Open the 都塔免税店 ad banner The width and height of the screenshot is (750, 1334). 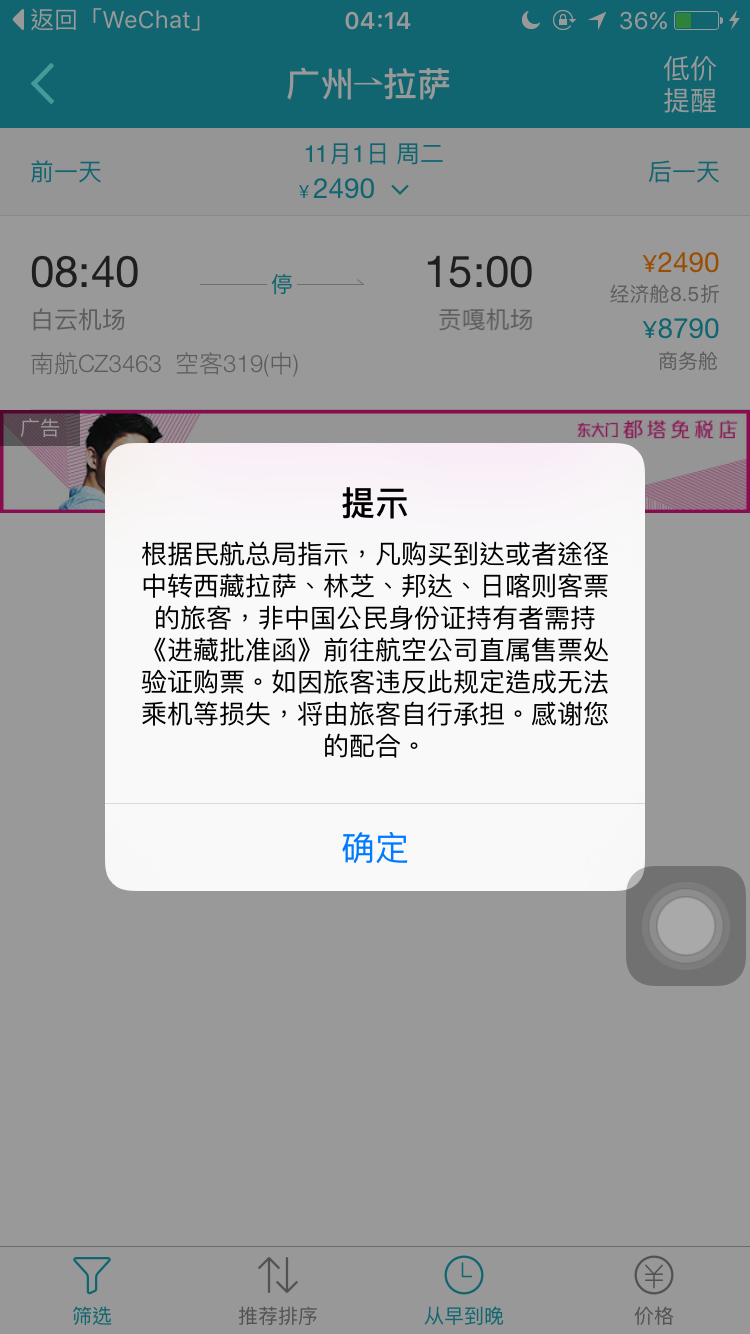375,462
